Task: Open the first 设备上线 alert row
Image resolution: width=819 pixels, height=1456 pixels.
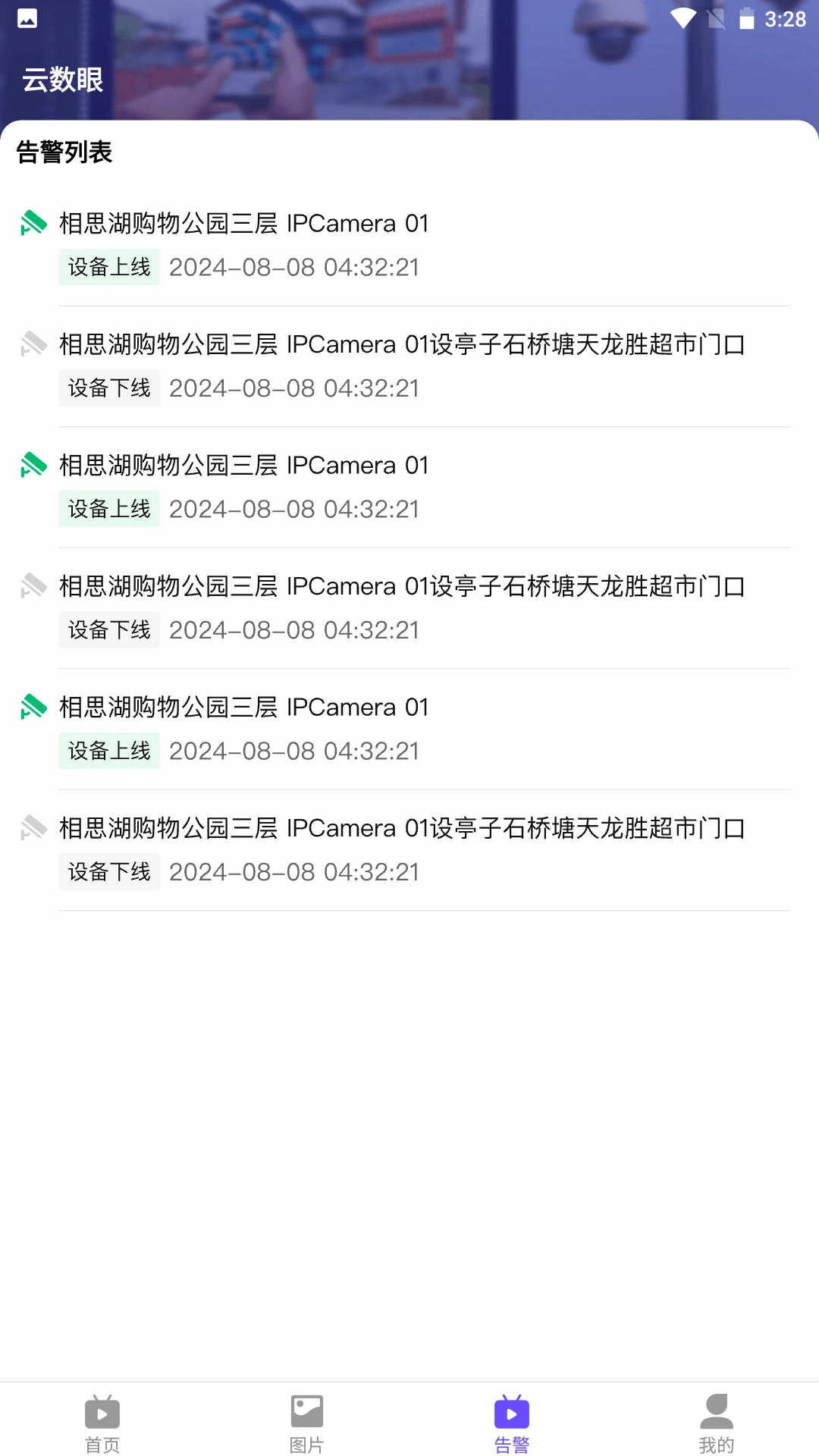Action: point(409,245)
